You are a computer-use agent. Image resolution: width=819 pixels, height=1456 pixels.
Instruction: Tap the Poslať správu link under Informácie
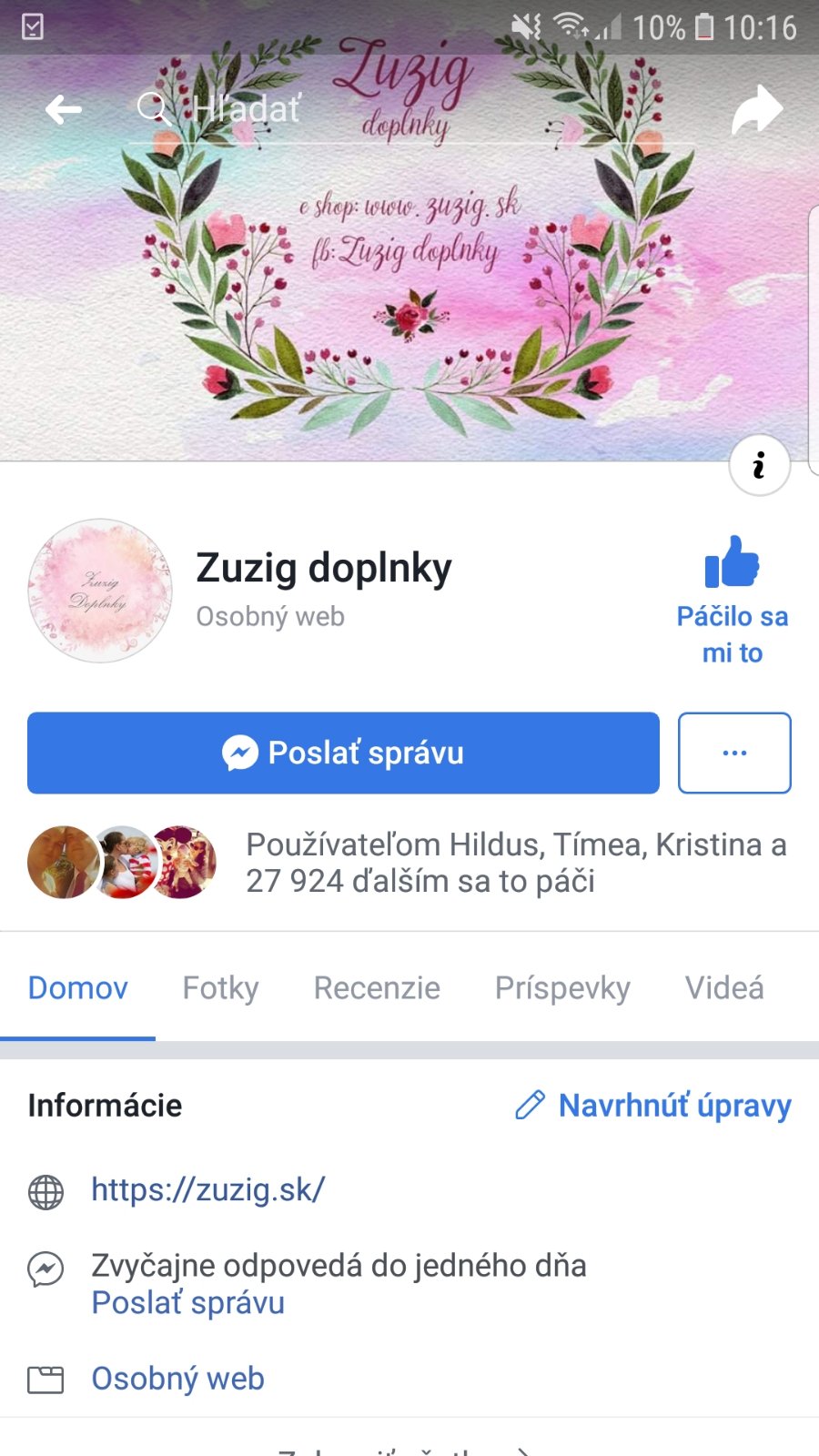click(188, 1303)
